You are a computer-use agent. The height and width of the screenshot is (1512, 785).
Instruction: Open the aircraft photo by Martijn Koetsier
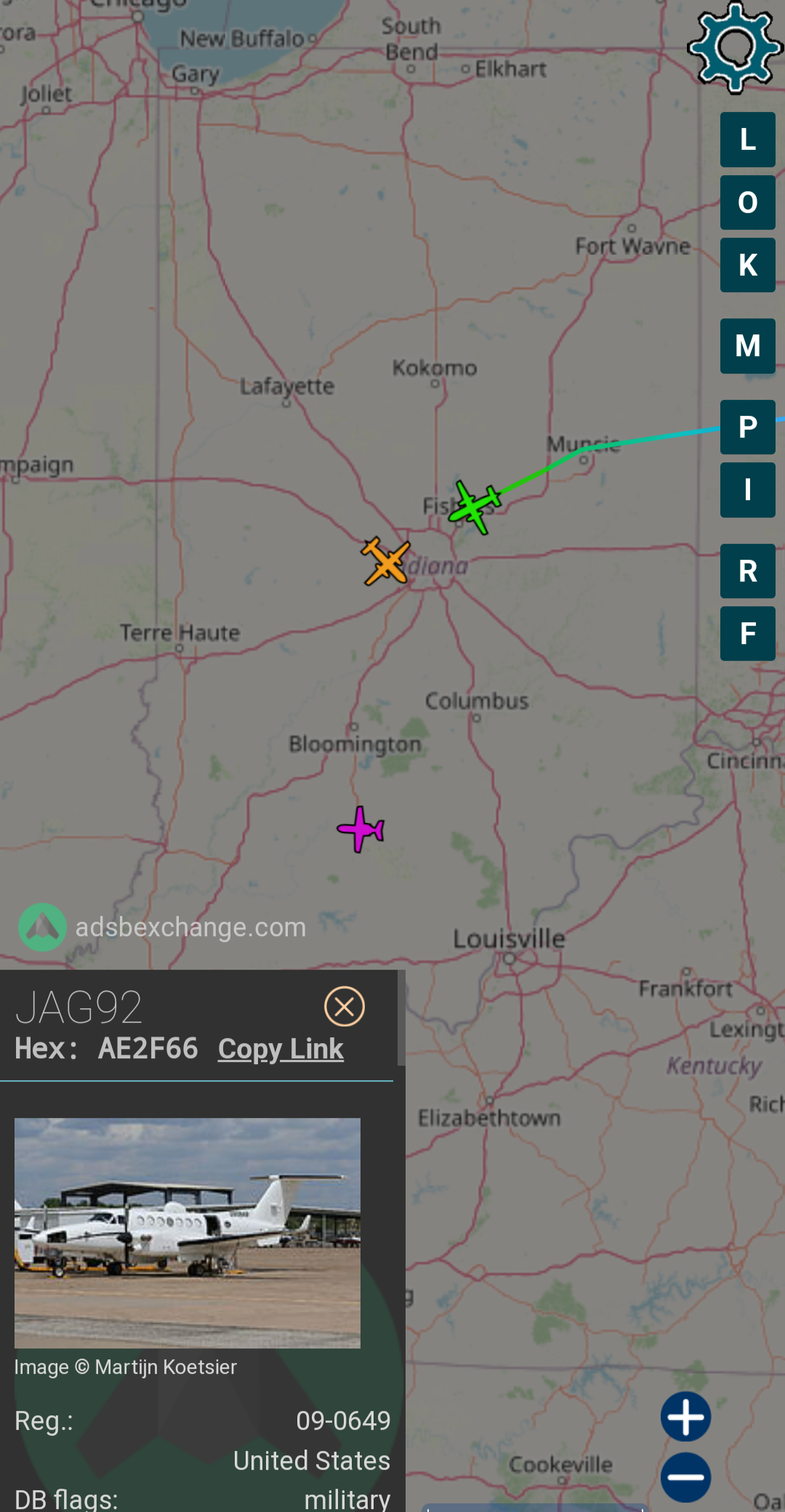[188, 1233]
